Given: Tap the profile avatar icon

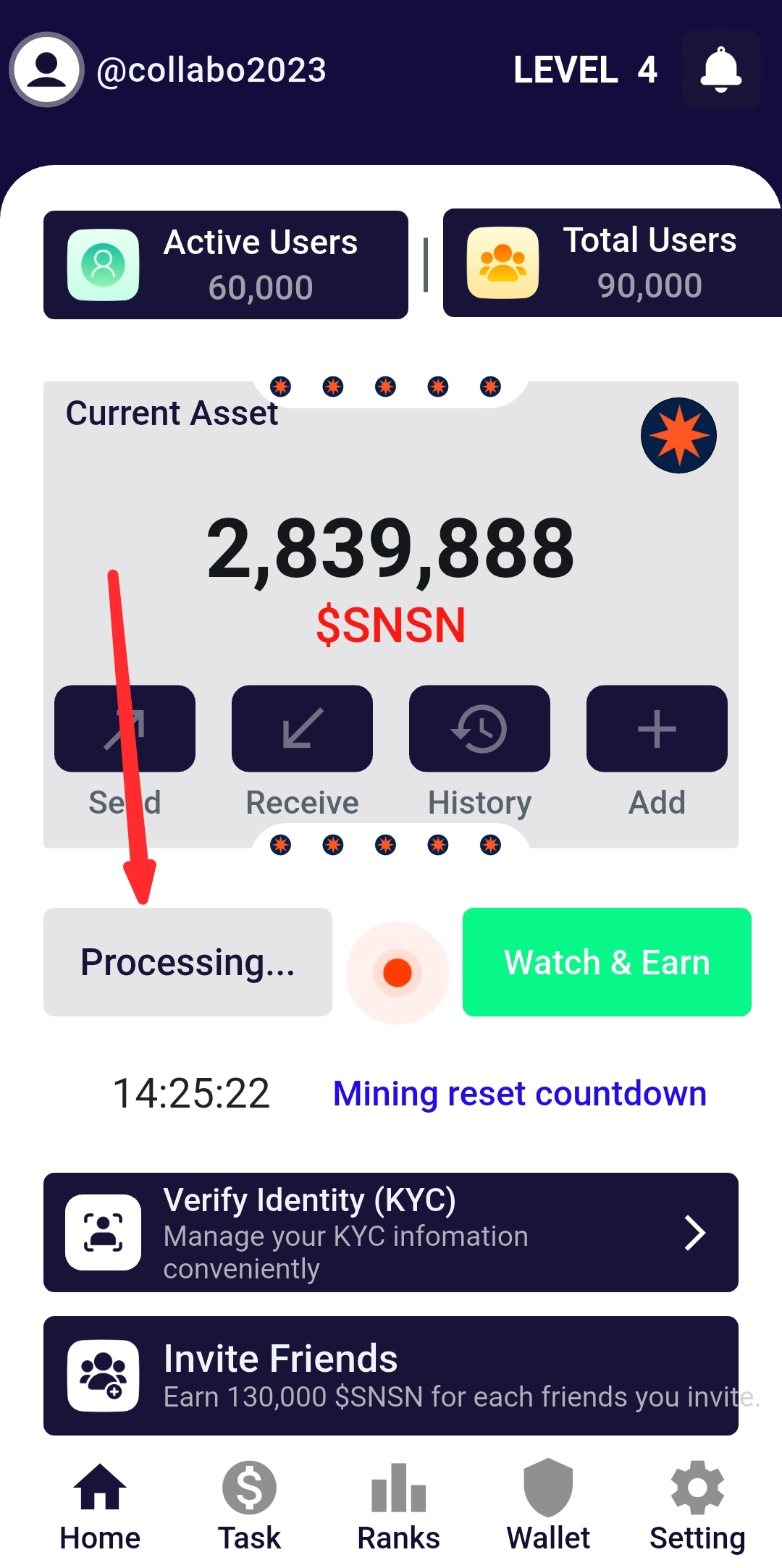Looking at the screenshot, I should tap(47, 69).
